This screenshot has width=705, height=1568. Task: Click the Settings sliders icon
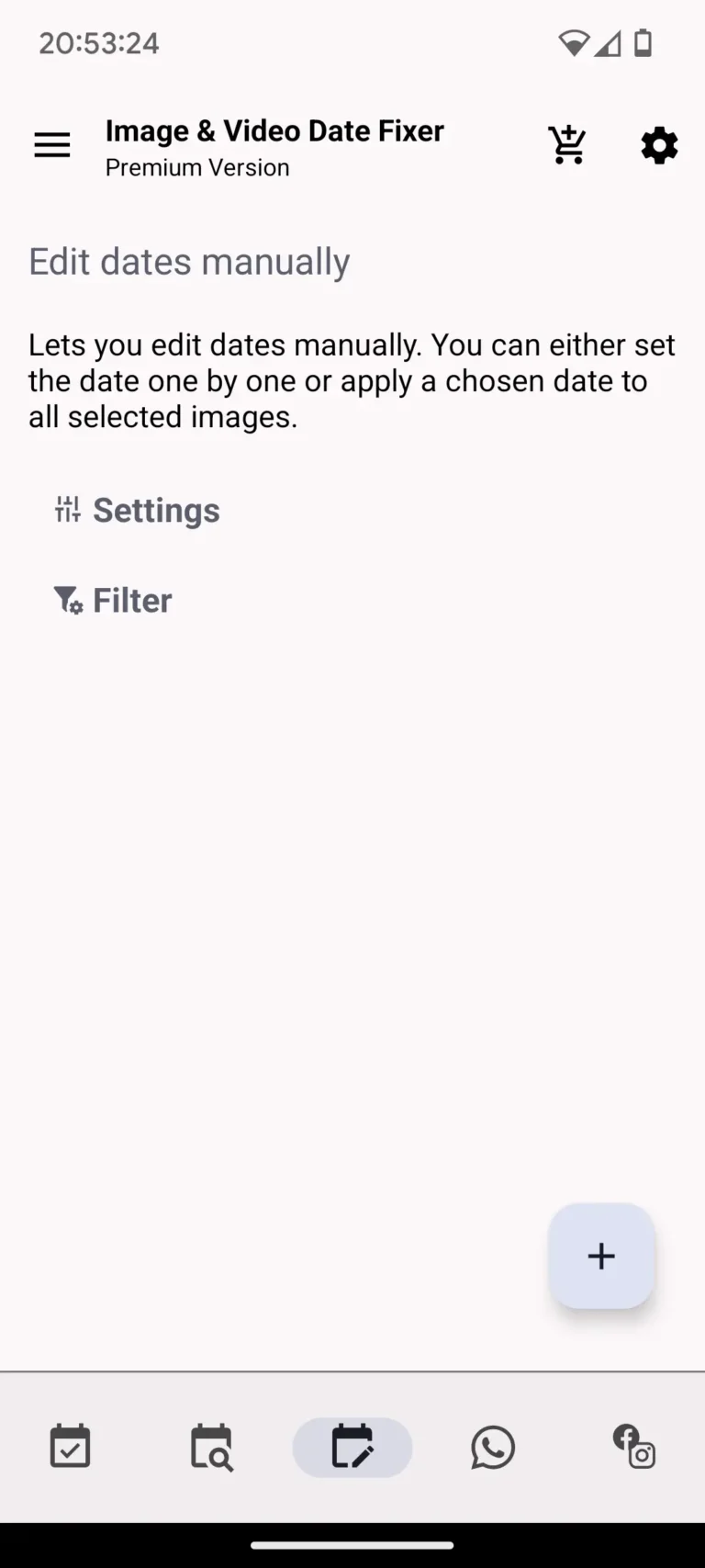click(x=67, y=510)
